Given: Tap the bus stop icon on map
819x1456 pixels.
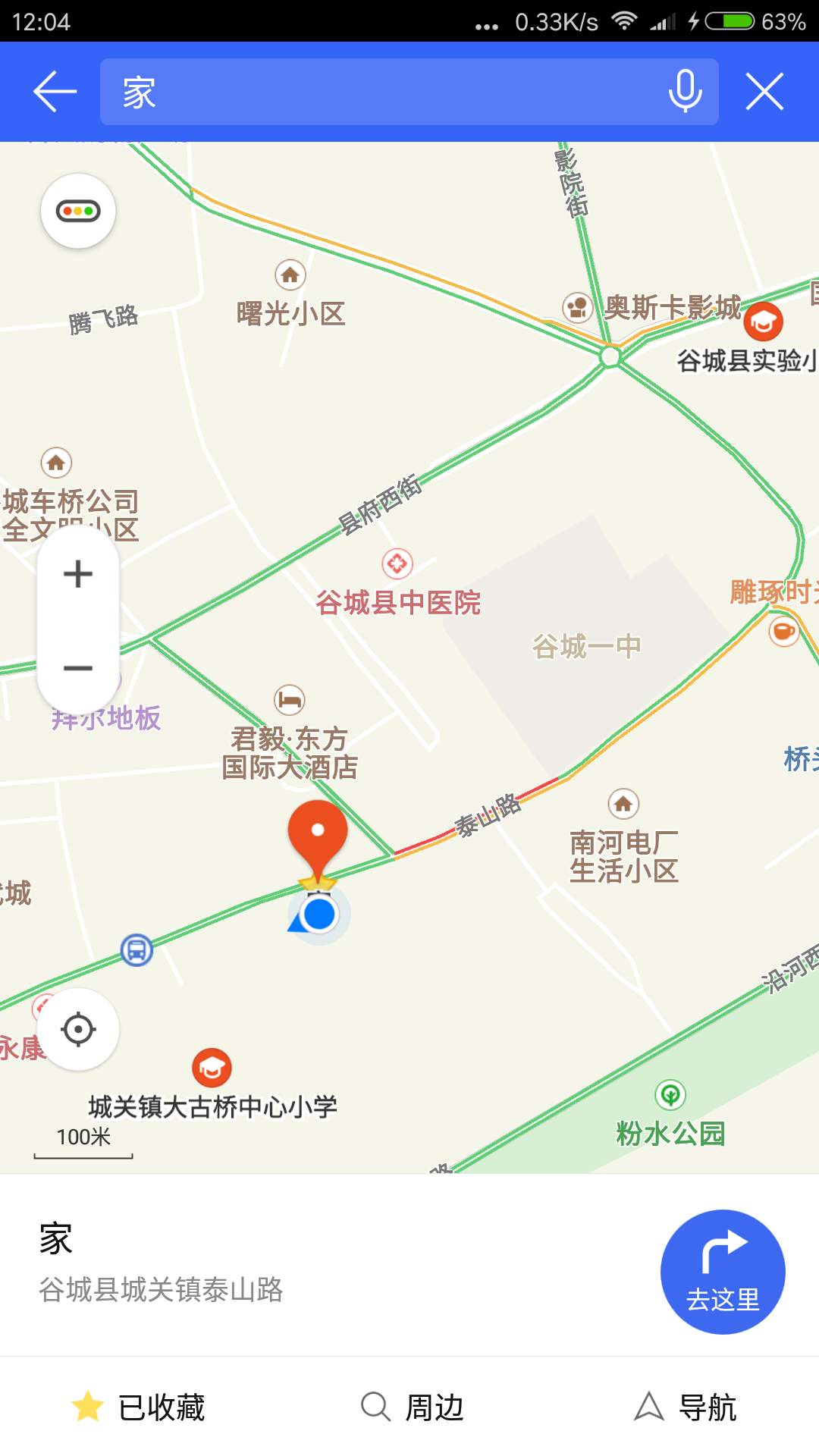Looking at the screenshot, I should (136, 949).
